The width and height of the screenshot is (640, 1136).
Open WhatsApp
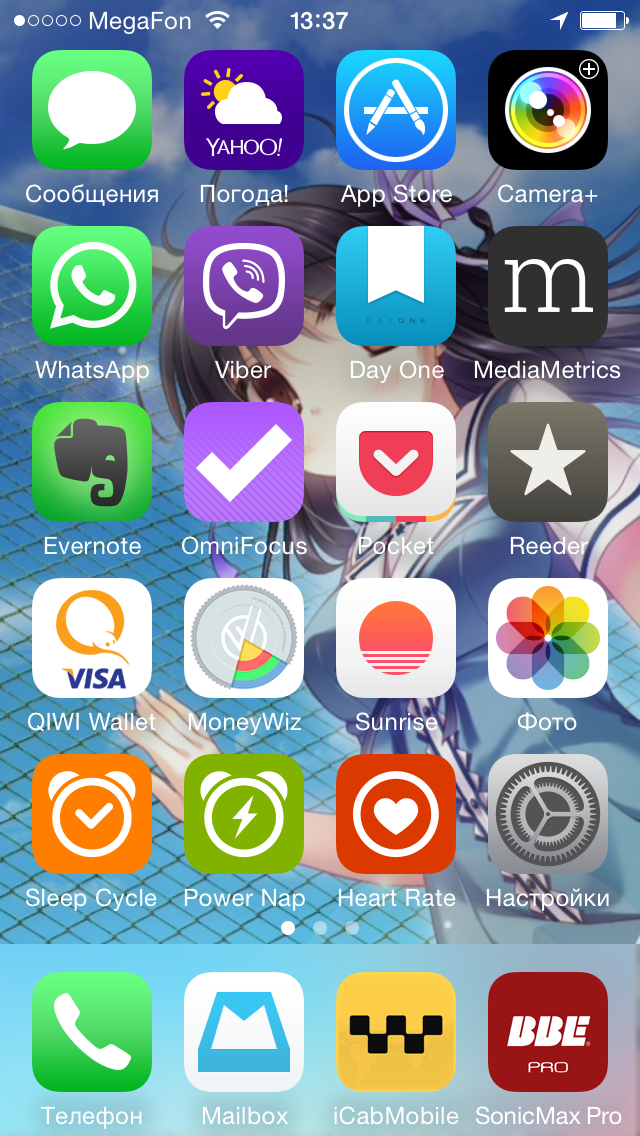click(92, 286)
